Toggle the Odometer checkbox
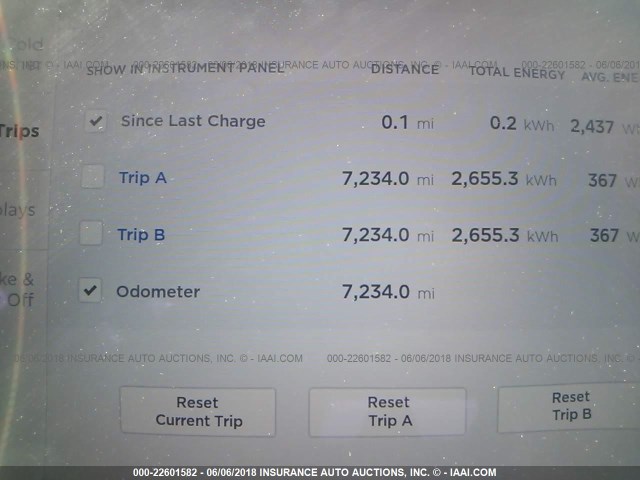The height and width of the screenshot is (480, 640). [x=91, y=292]
